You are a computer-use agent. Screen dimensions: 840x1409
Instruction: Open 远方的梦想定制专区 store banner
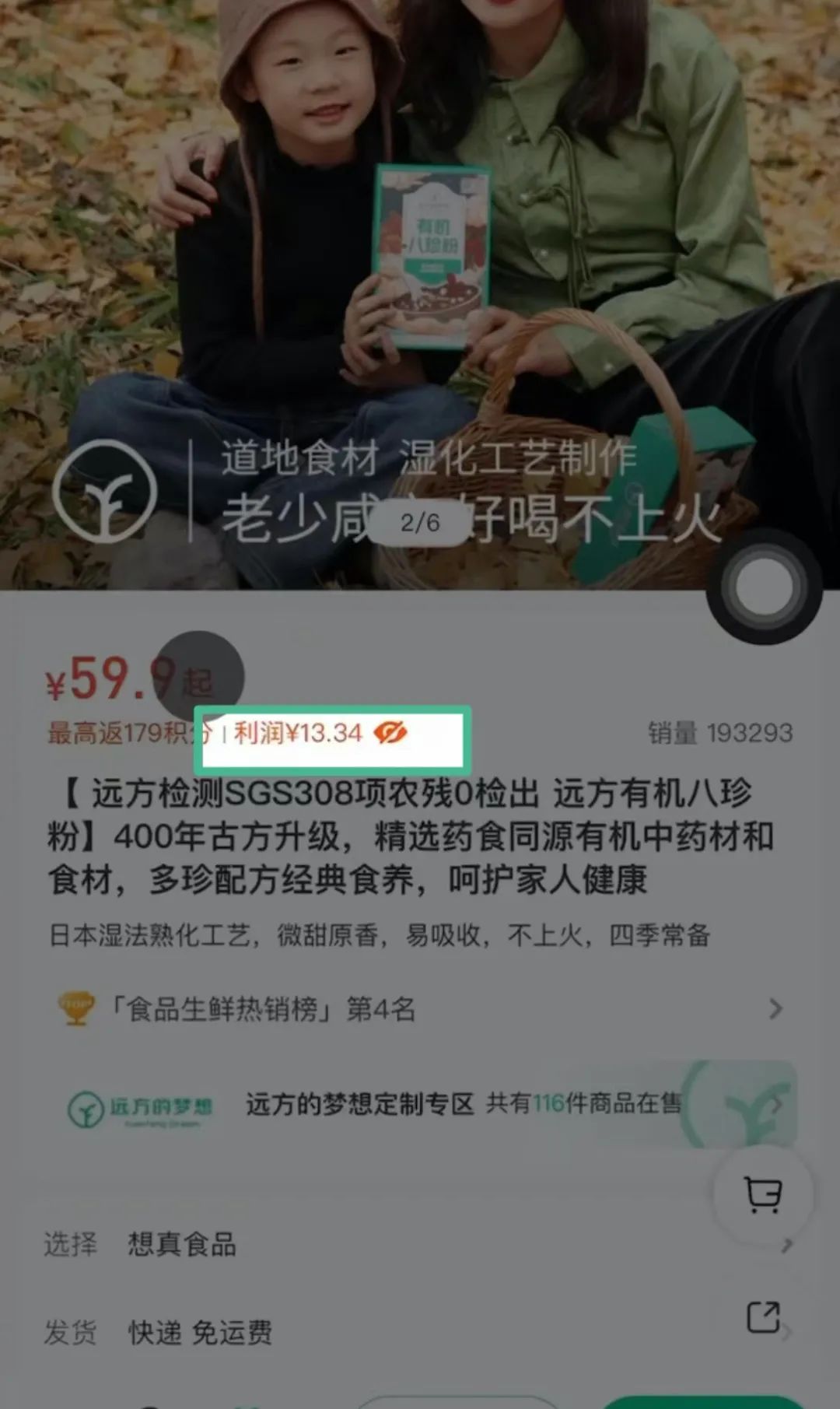[x=432, y=1104]
